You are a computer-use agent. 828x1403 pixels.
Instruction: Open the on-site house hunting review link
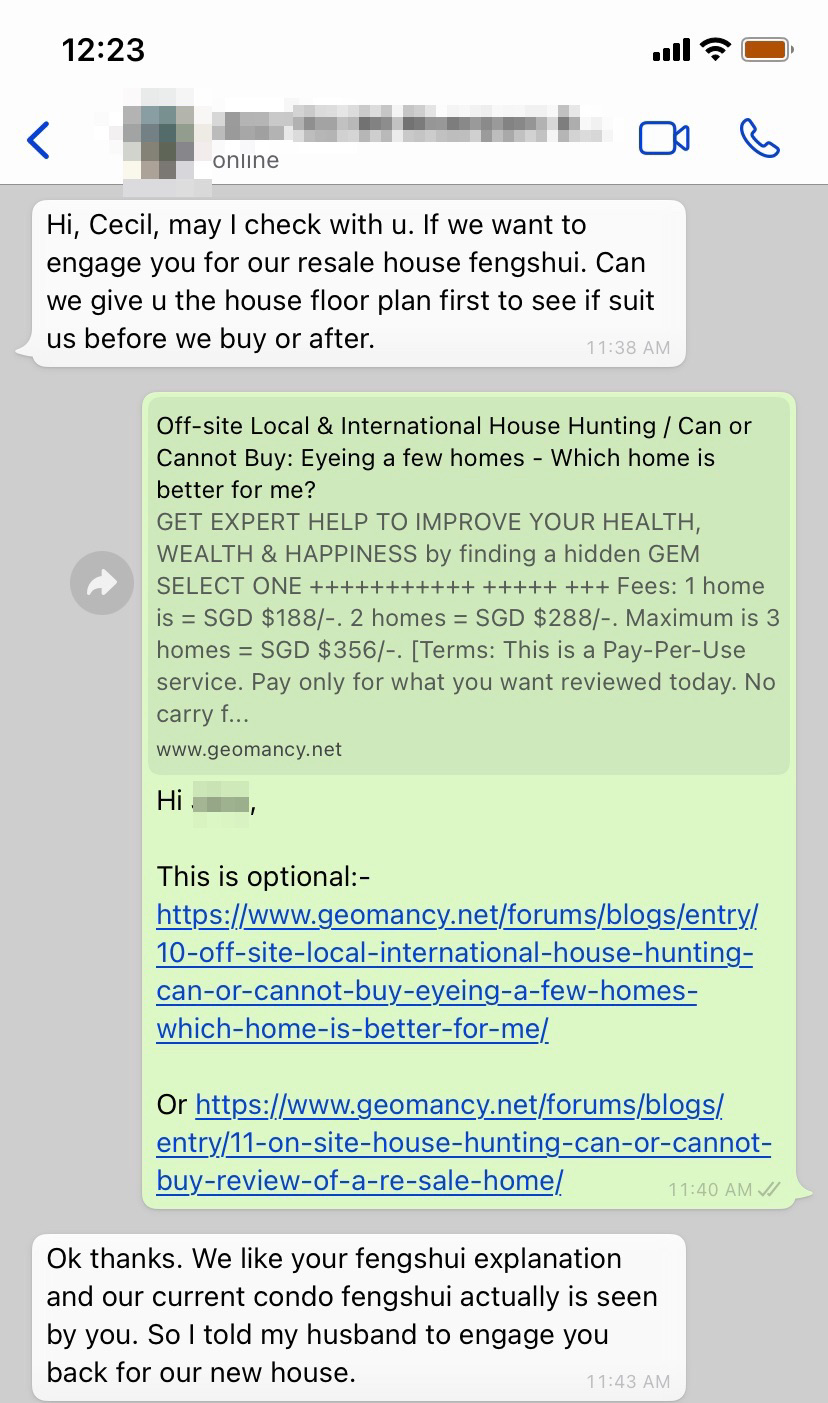point(463,1143)
